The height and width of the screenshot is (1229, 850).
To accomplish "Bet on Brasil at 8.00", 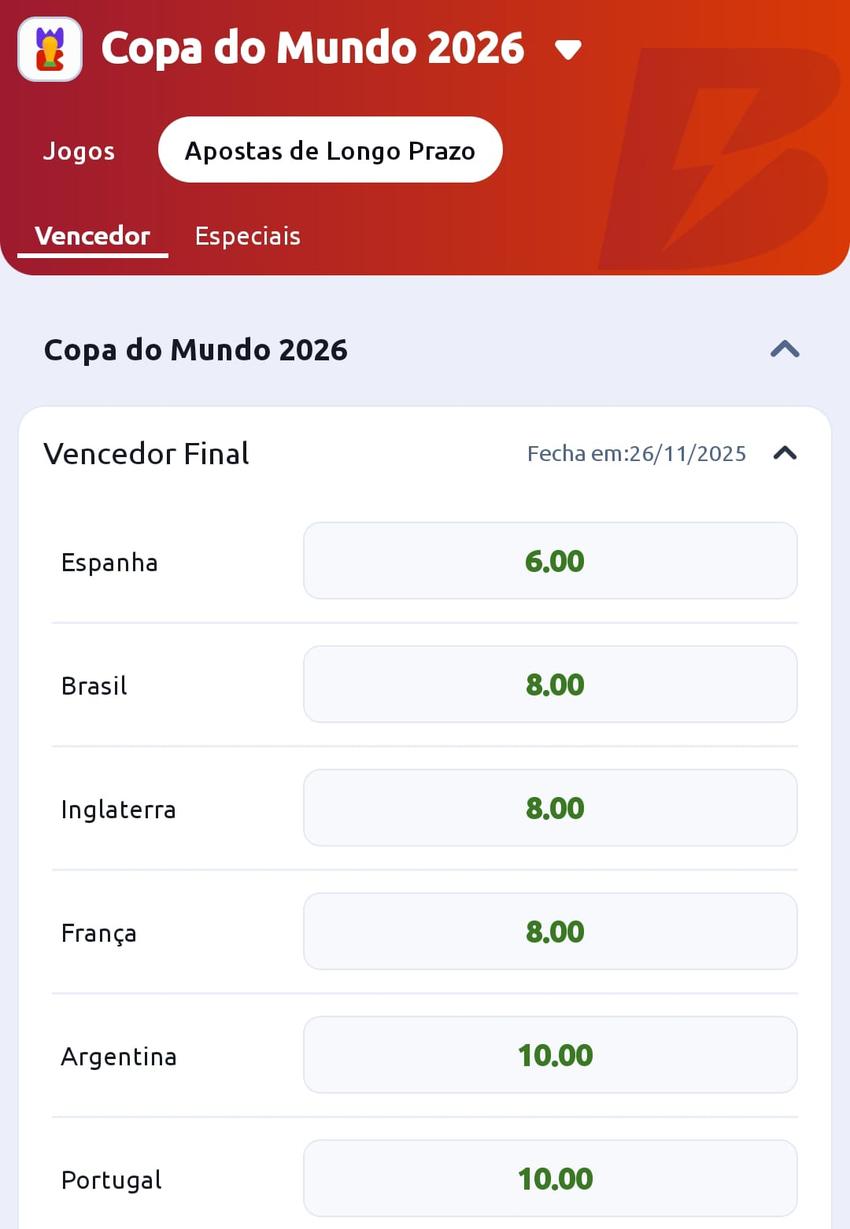I will (550, 684).
